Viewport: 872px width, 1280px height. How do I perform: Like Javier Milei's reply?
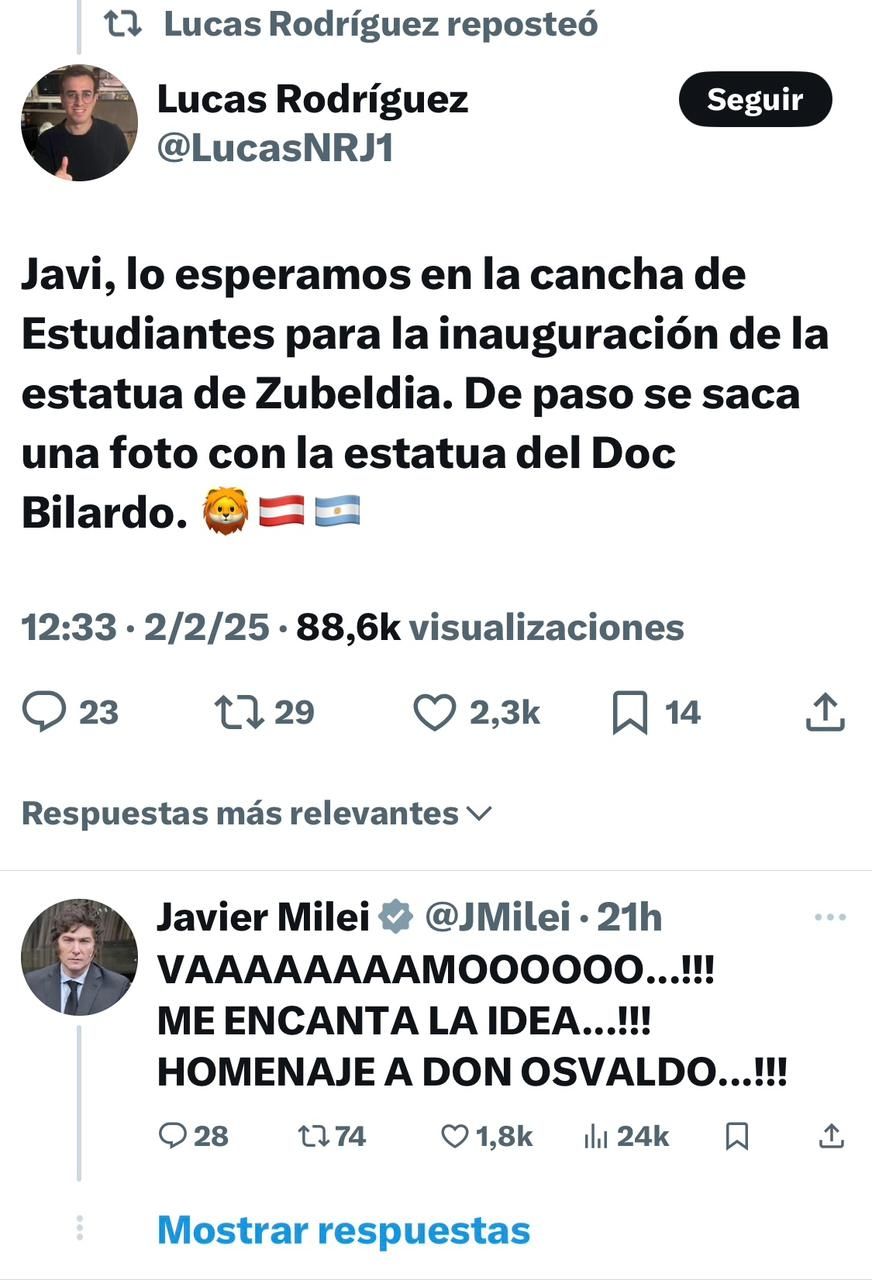coord(455,1136)
